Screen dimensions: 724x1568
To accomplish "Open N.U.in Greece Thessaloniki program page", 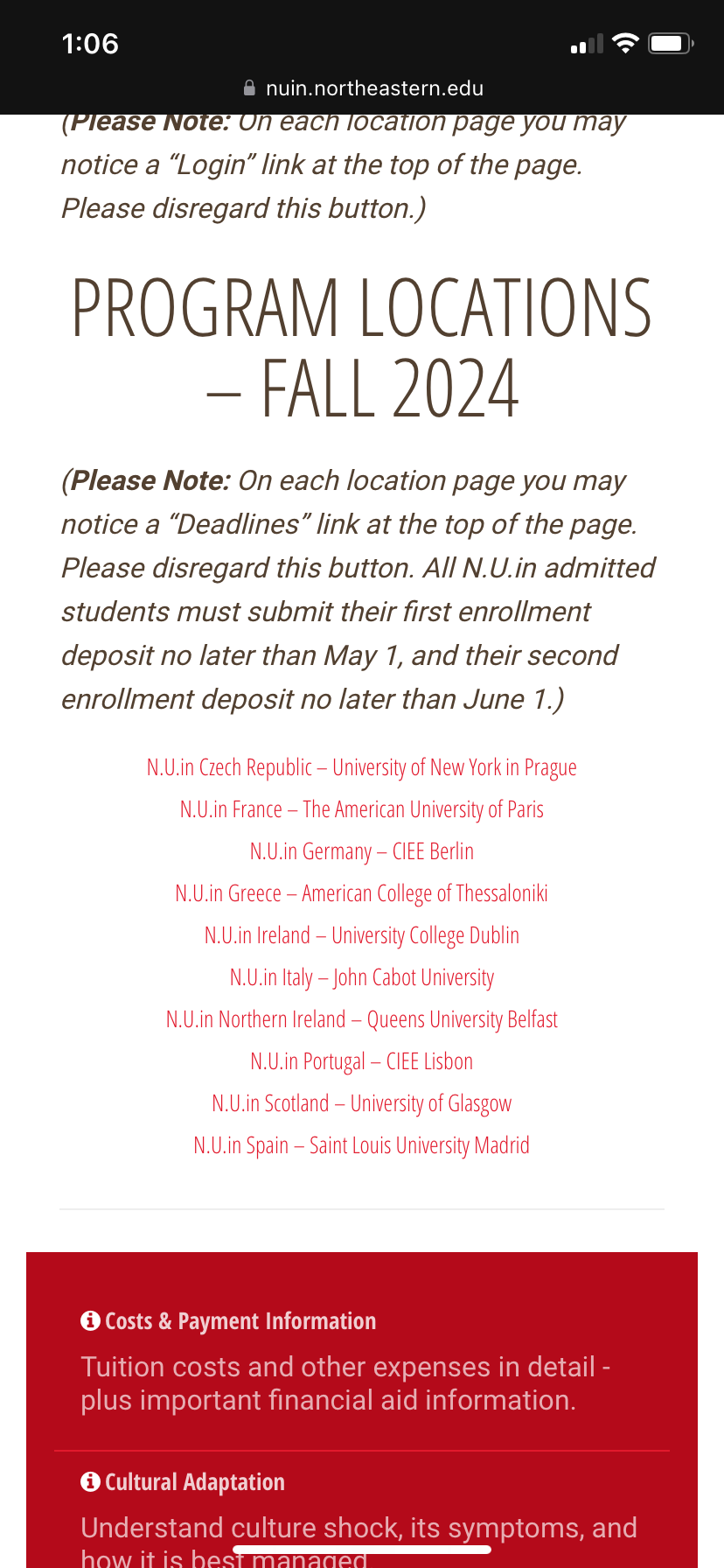I will pyautogui.click(x=361, y=893).
